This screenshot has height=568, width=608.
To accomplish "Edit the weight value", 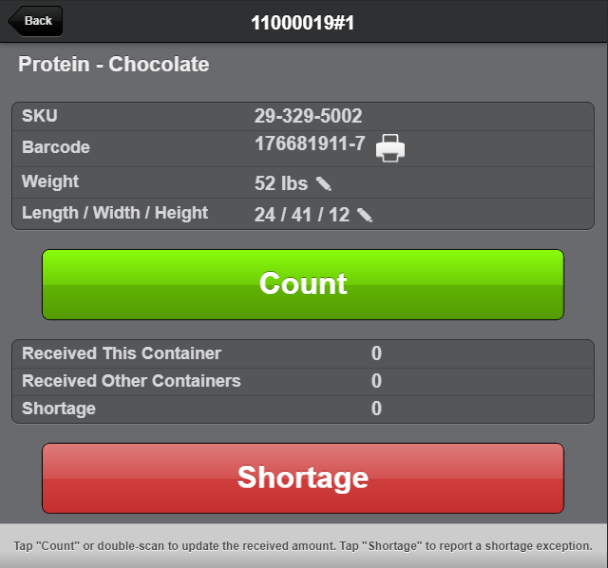I will 324,184.
